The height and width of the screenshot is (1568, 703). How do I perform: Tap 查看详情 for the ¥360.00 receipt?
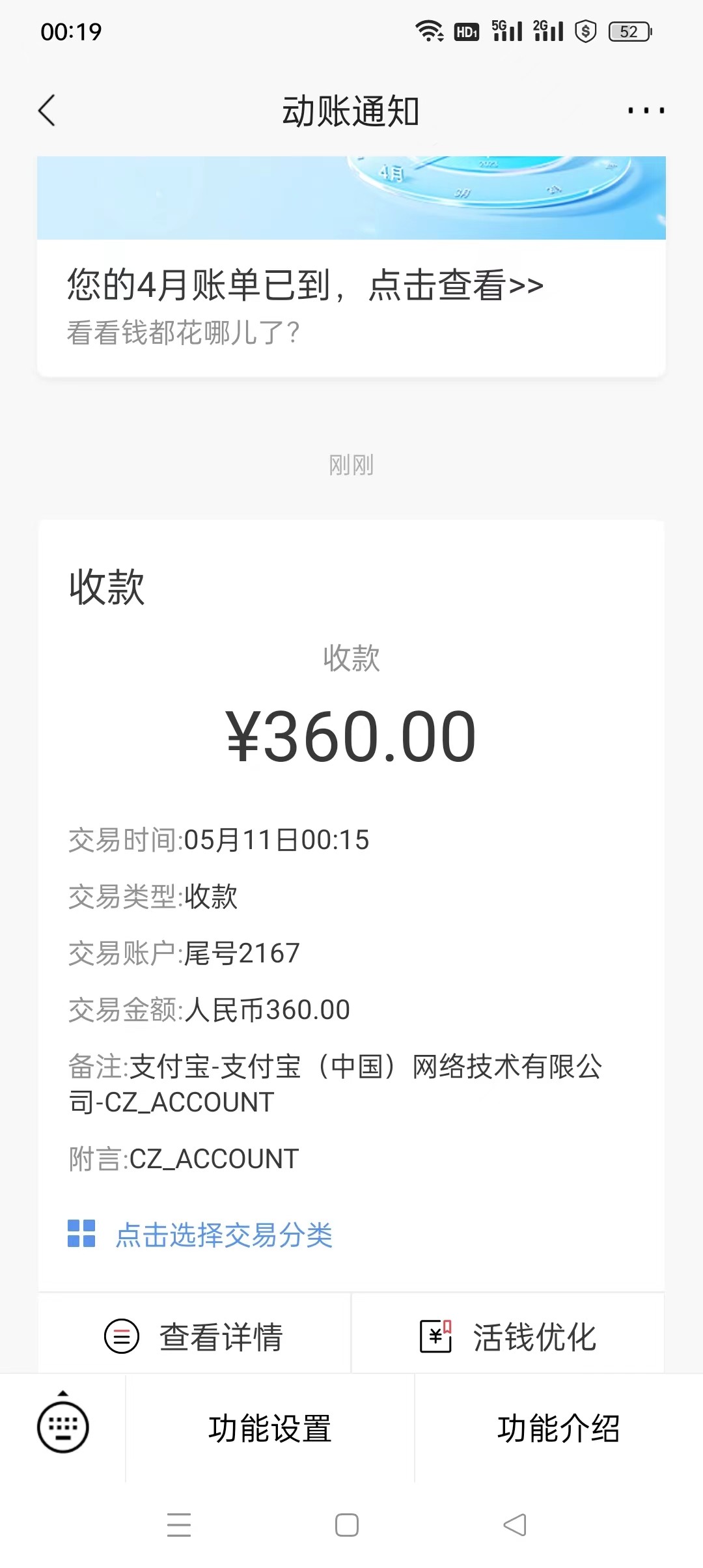coord(194,1337)
